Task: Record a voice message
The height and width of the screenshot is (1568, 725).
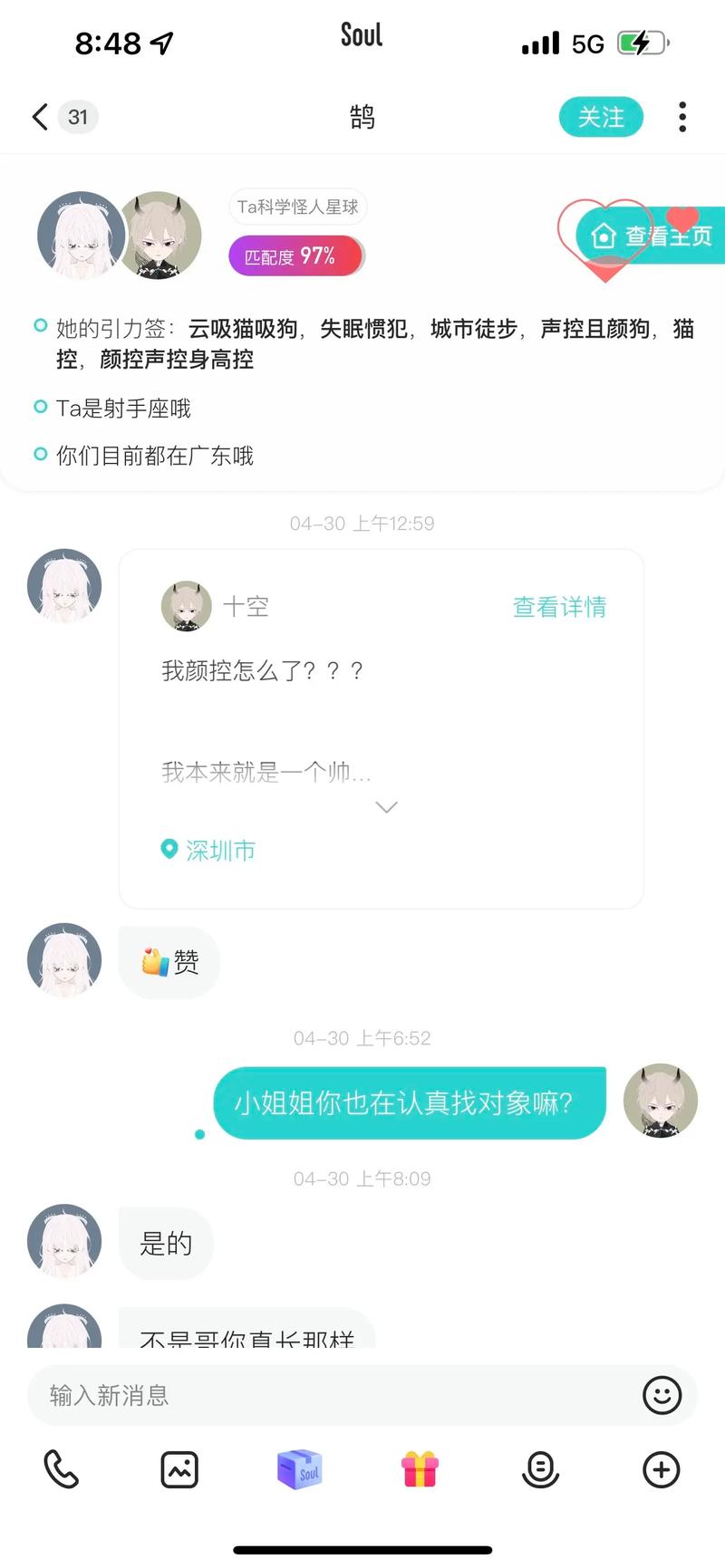Action: pos(541,1469)
